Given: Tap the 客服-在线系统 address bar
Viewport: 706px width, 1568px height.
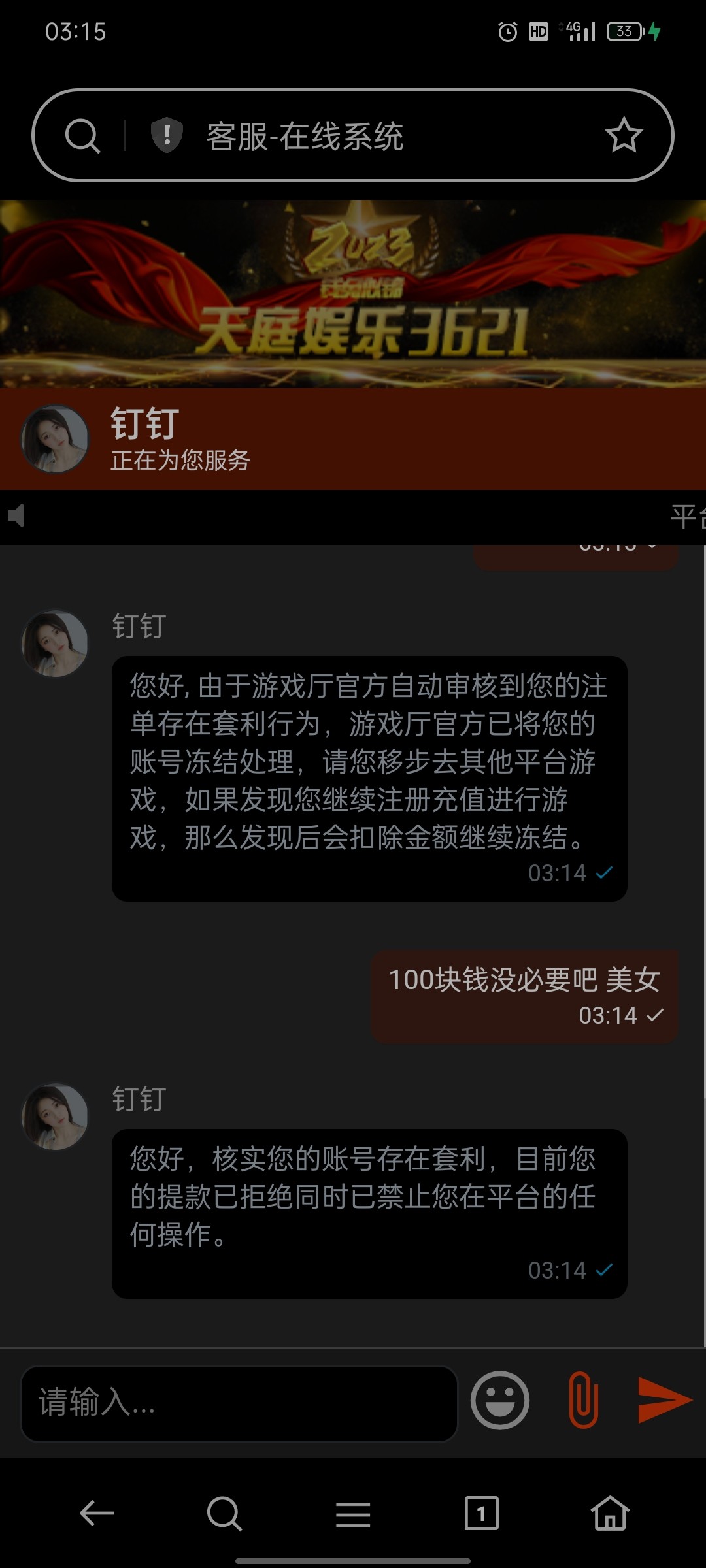Looking at the screenshot, I should click(366, 136).
